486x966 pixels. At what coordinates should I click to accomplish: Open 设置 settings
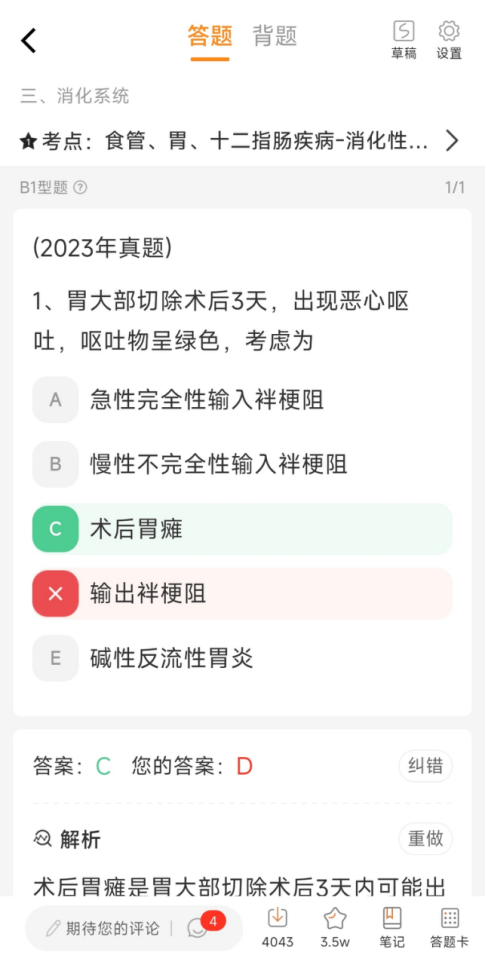(450, 41)
